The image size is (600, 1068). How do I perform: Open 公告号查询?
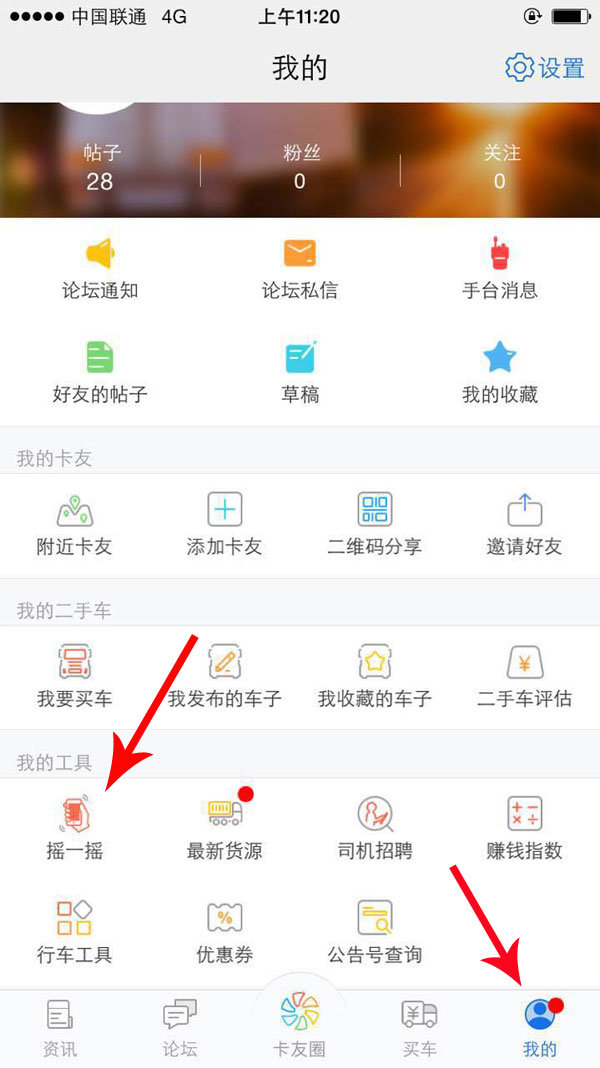(375, 932)
